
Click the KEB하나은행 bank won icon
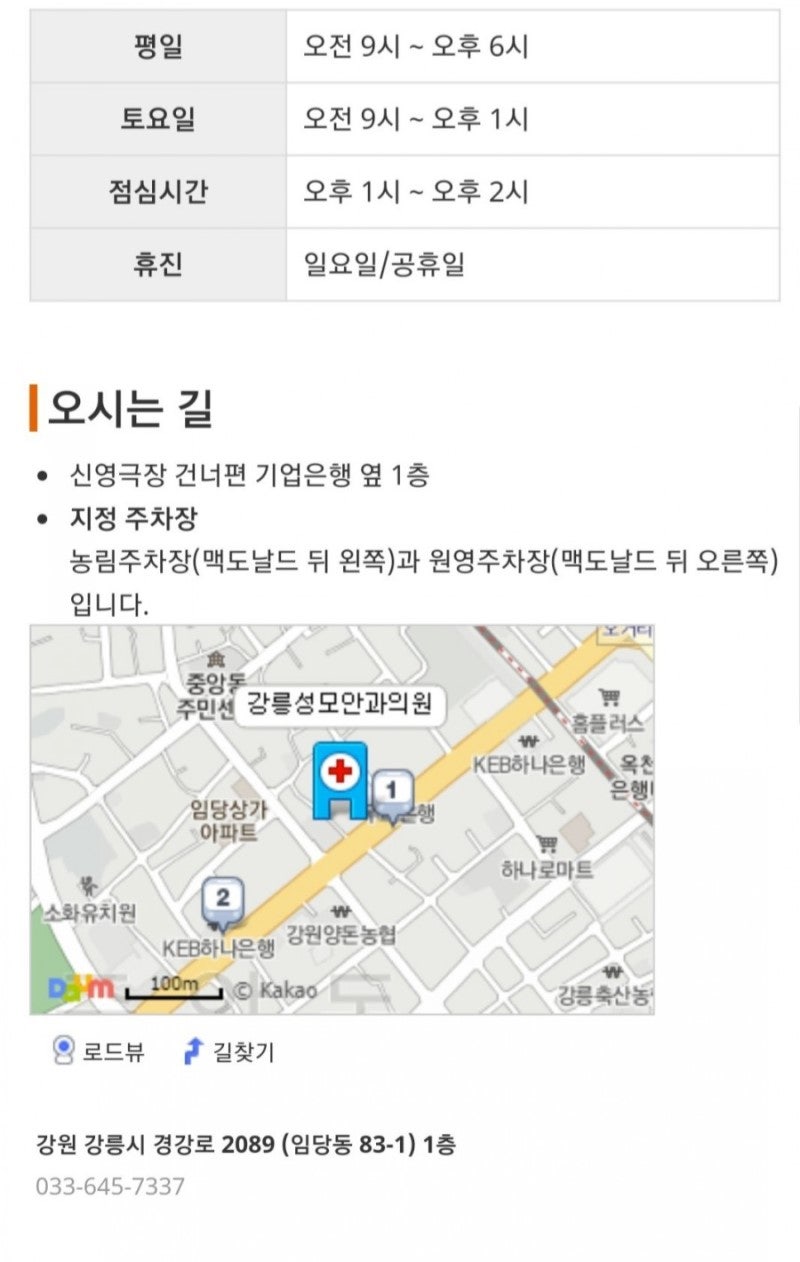[x=528, y=741]
